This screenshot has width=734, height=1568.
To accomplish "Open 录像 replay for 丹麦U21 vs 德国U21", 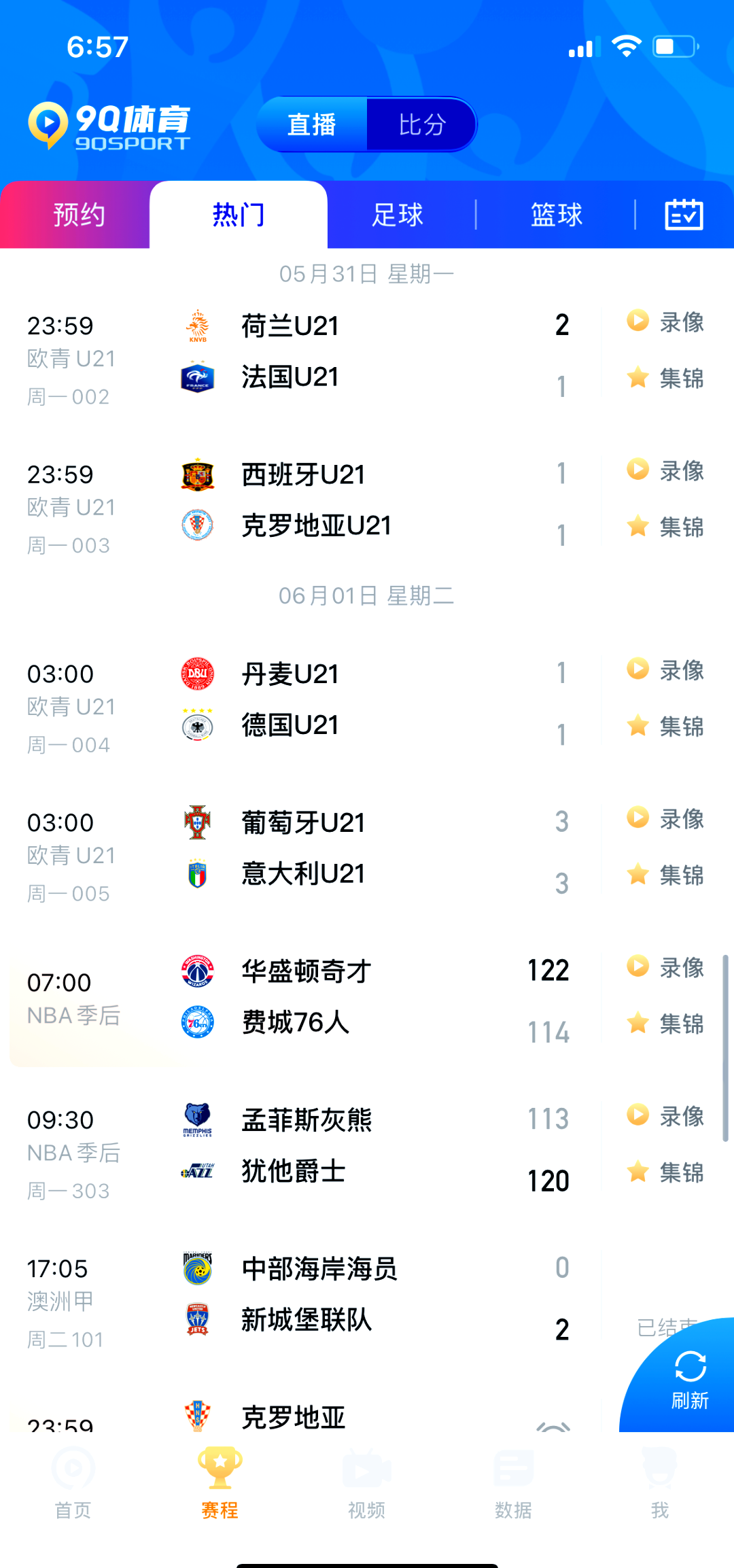I will tap(637, 669).
